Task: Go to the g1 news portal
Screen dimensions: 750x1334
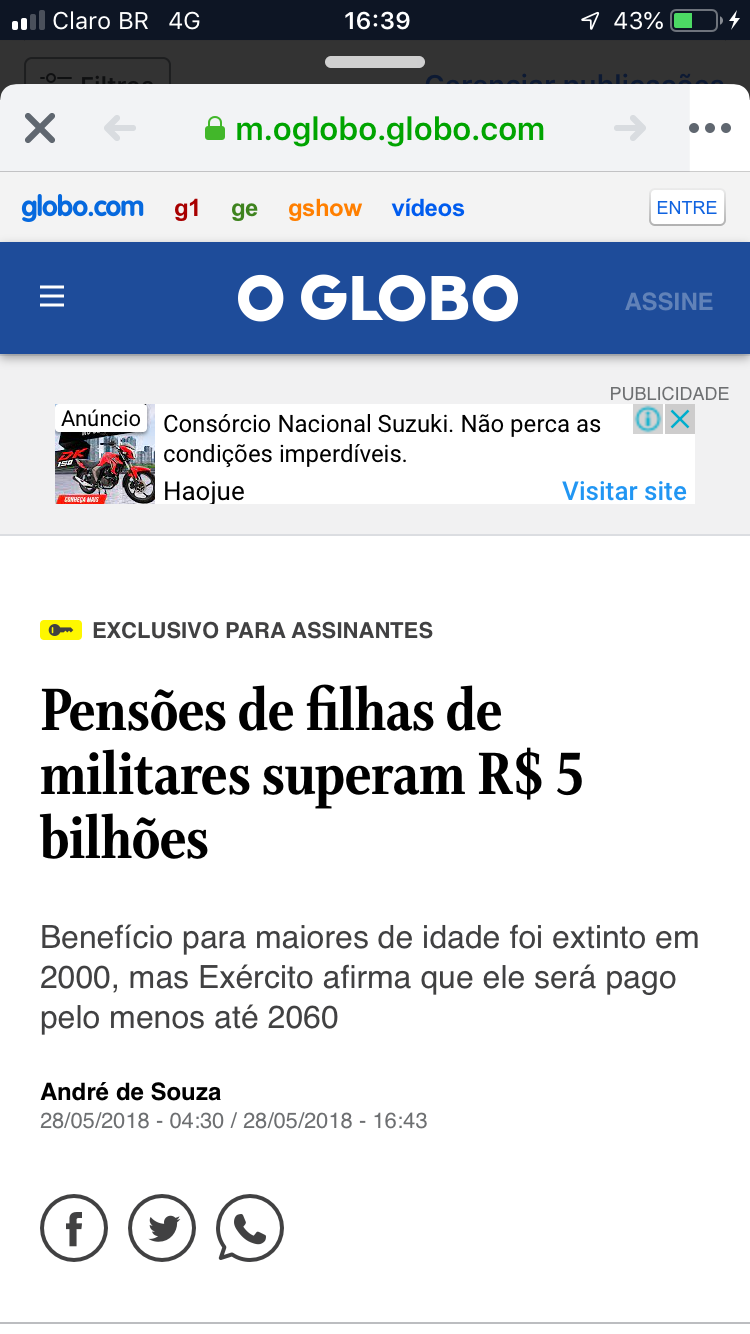Action: 187,208
